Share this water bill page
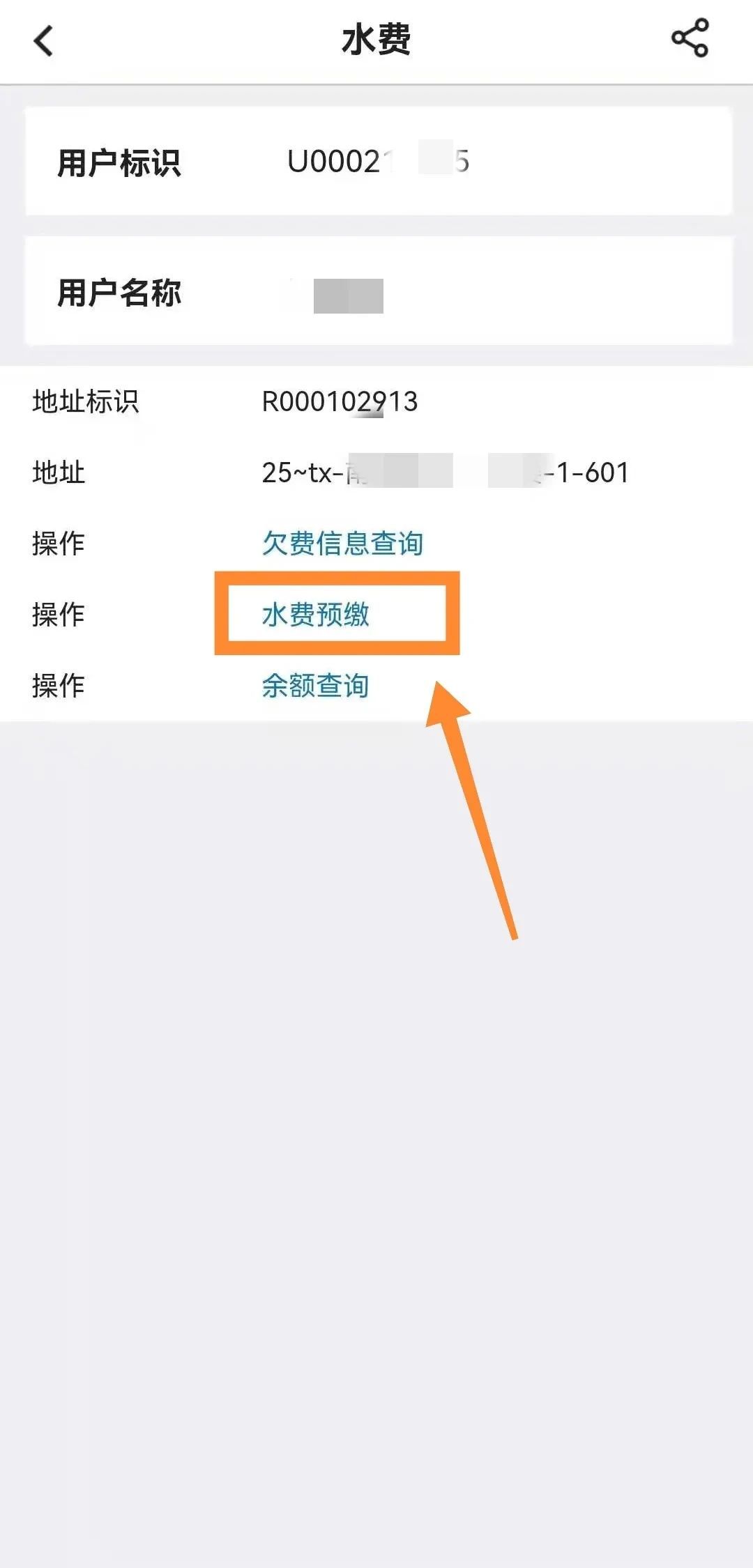The image size is (753, 1568). [x=690, y=38]
